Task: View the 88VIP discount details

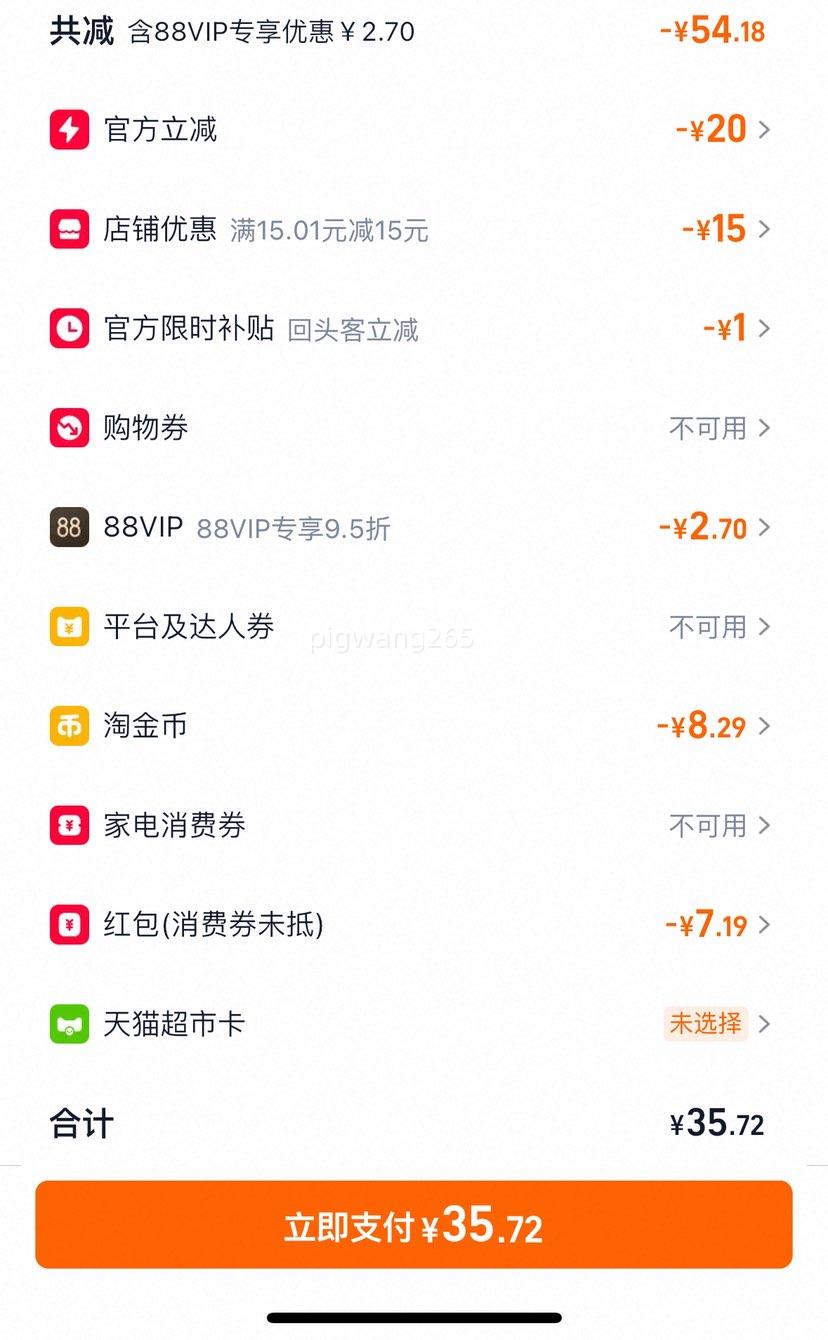Action: click(414, 527)
